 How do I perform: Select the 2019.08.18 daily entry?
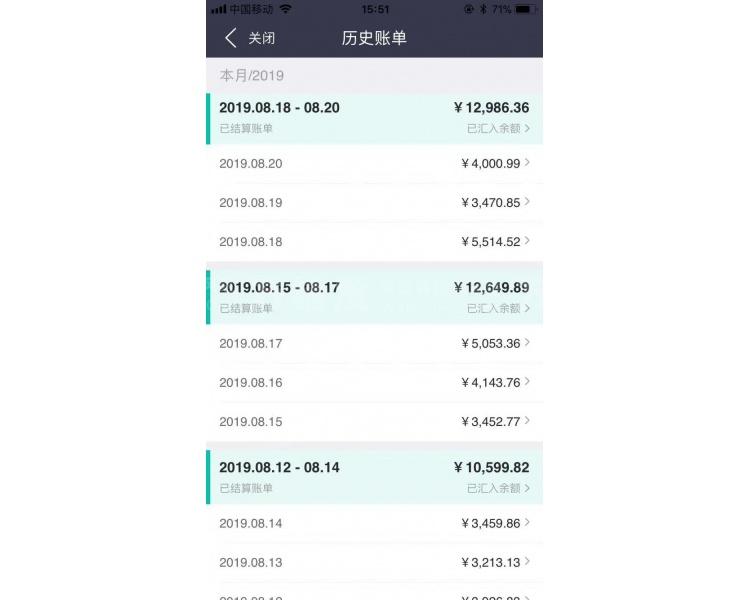[374, 241]
